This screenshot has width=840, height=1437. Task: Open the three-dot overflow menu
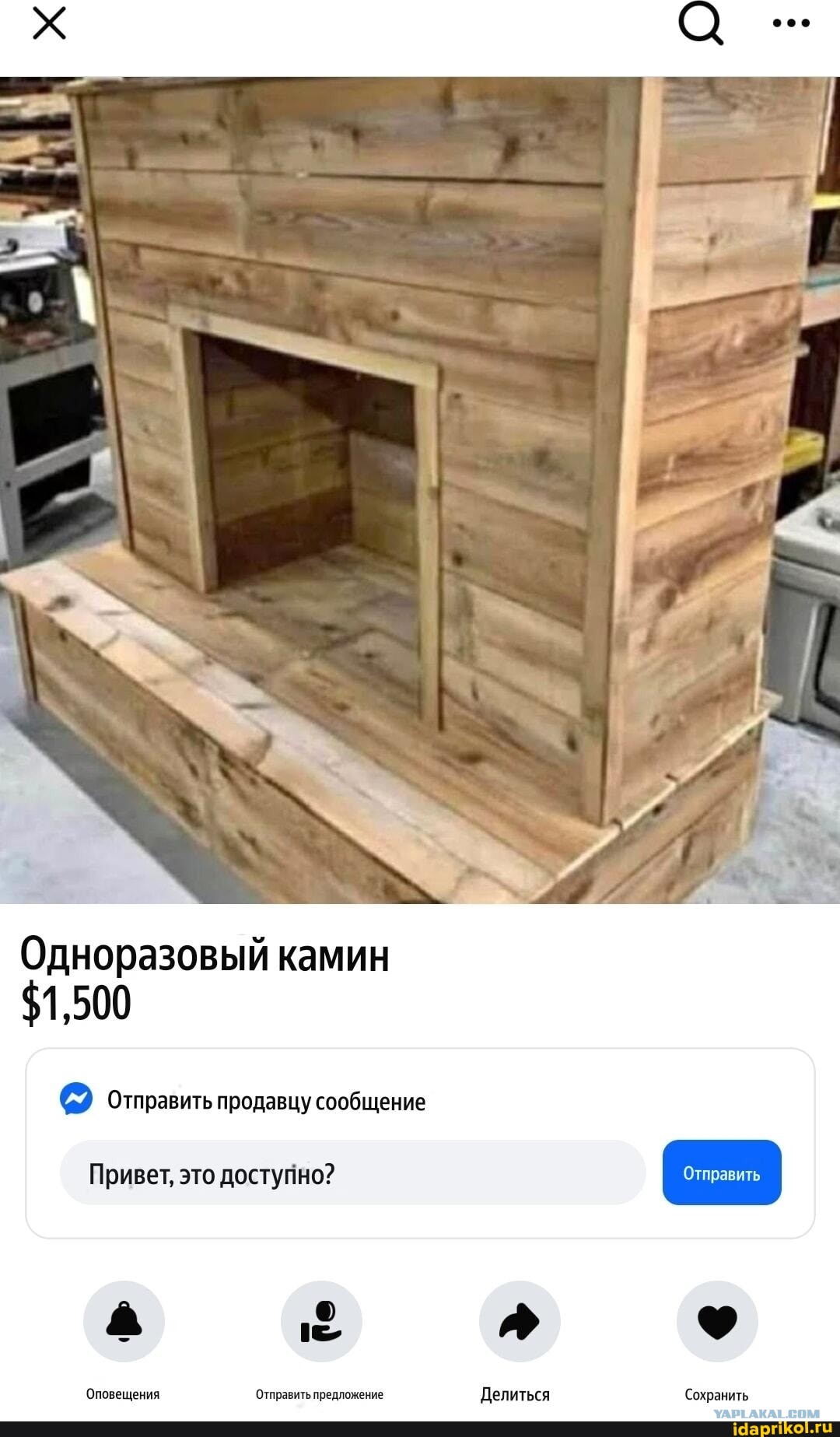[791, 23]
